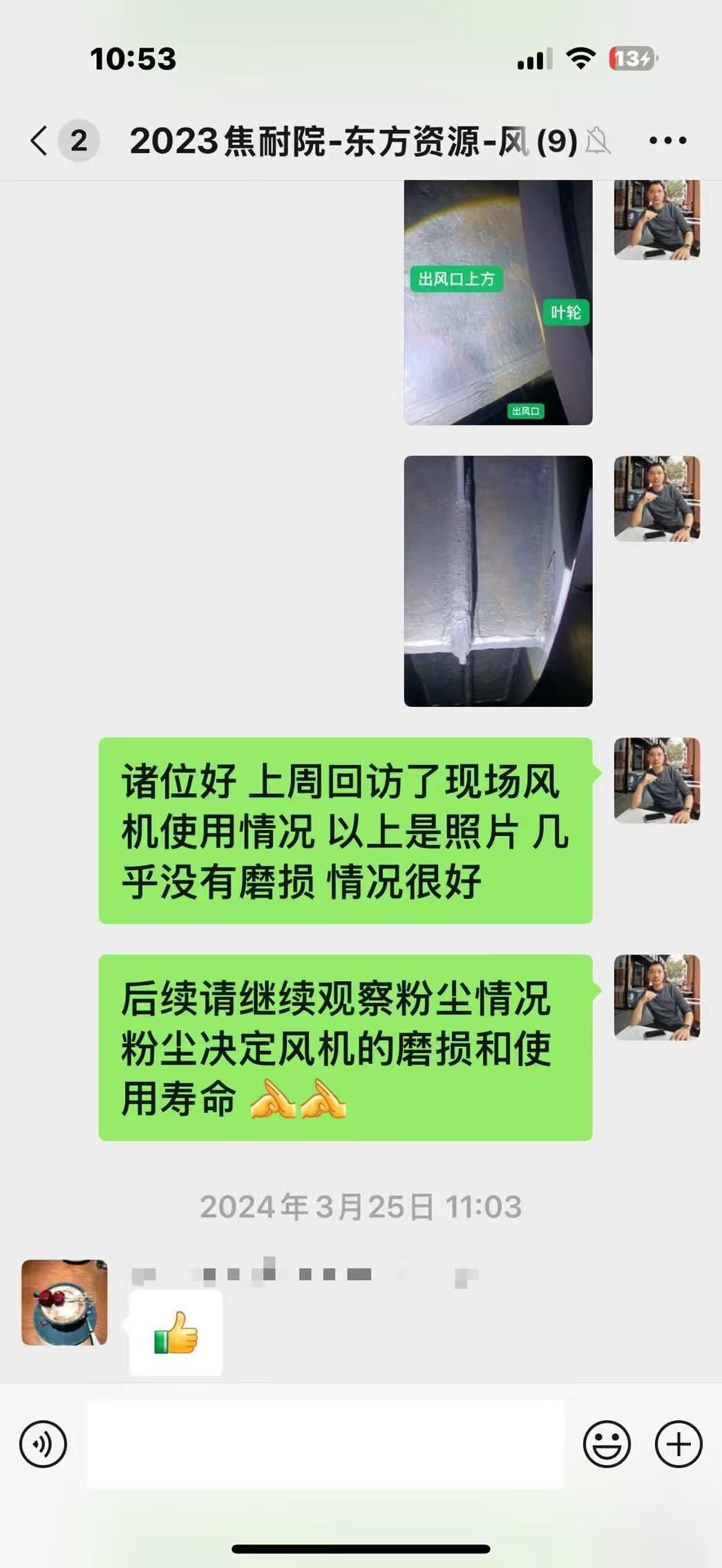Tap the thumbs-up emoji message
722x1568 pixels.
175,1332
